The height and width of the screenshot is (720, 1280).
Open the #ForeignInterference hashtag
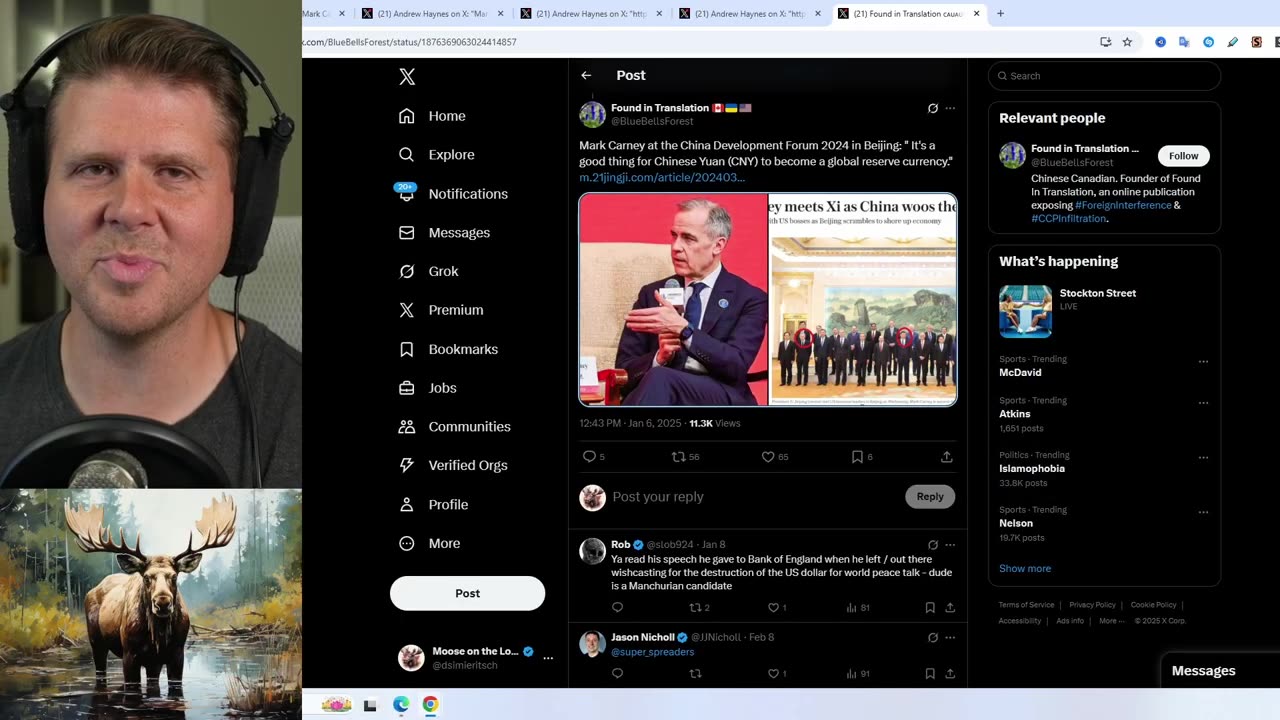[x=1122, y=205]
